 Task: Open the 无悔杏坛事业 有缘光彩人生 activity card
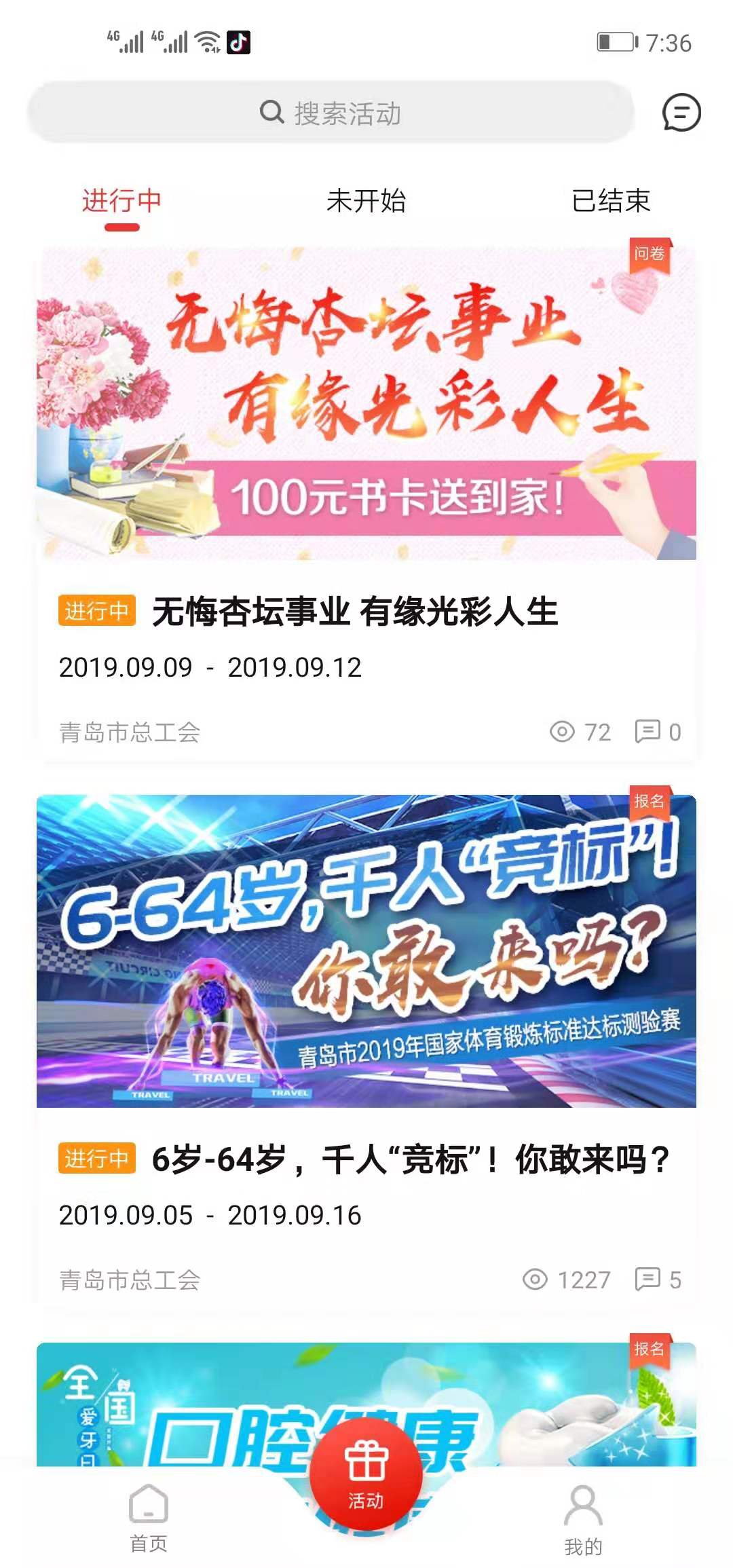(x=366, y=502)
